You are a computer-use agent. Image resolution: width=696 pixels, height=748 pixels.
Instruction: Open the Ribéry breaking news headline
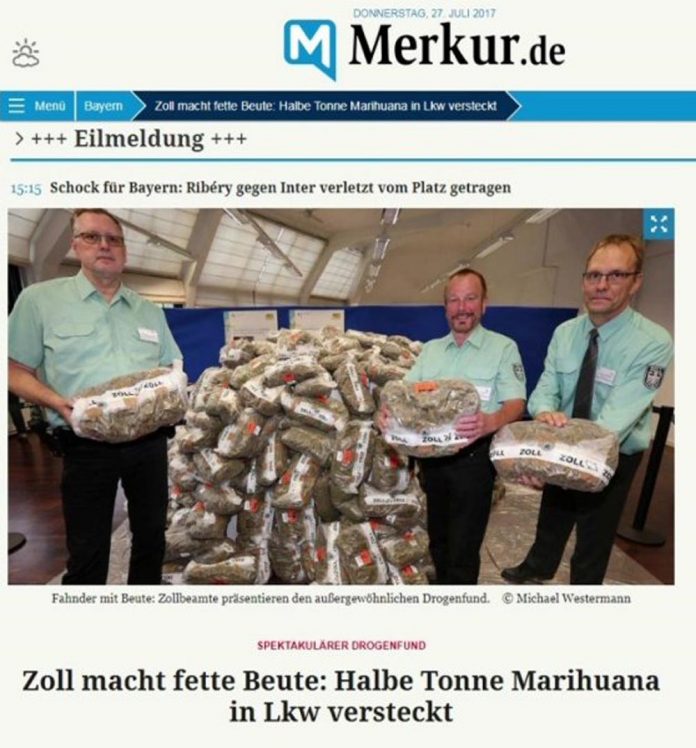[280, 187]
